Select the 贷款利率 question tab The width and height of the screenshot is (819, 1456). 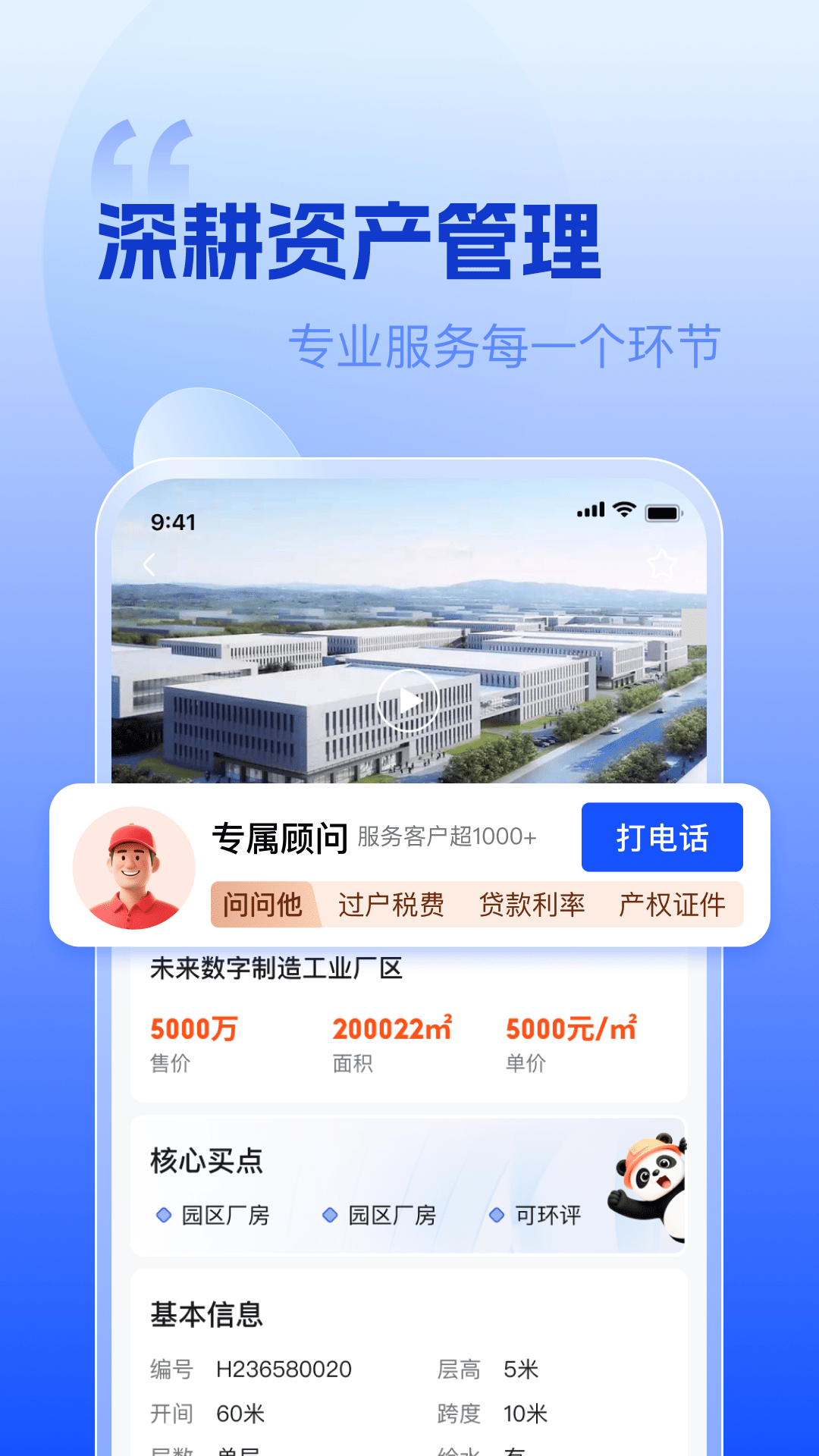tap(532, 905)
